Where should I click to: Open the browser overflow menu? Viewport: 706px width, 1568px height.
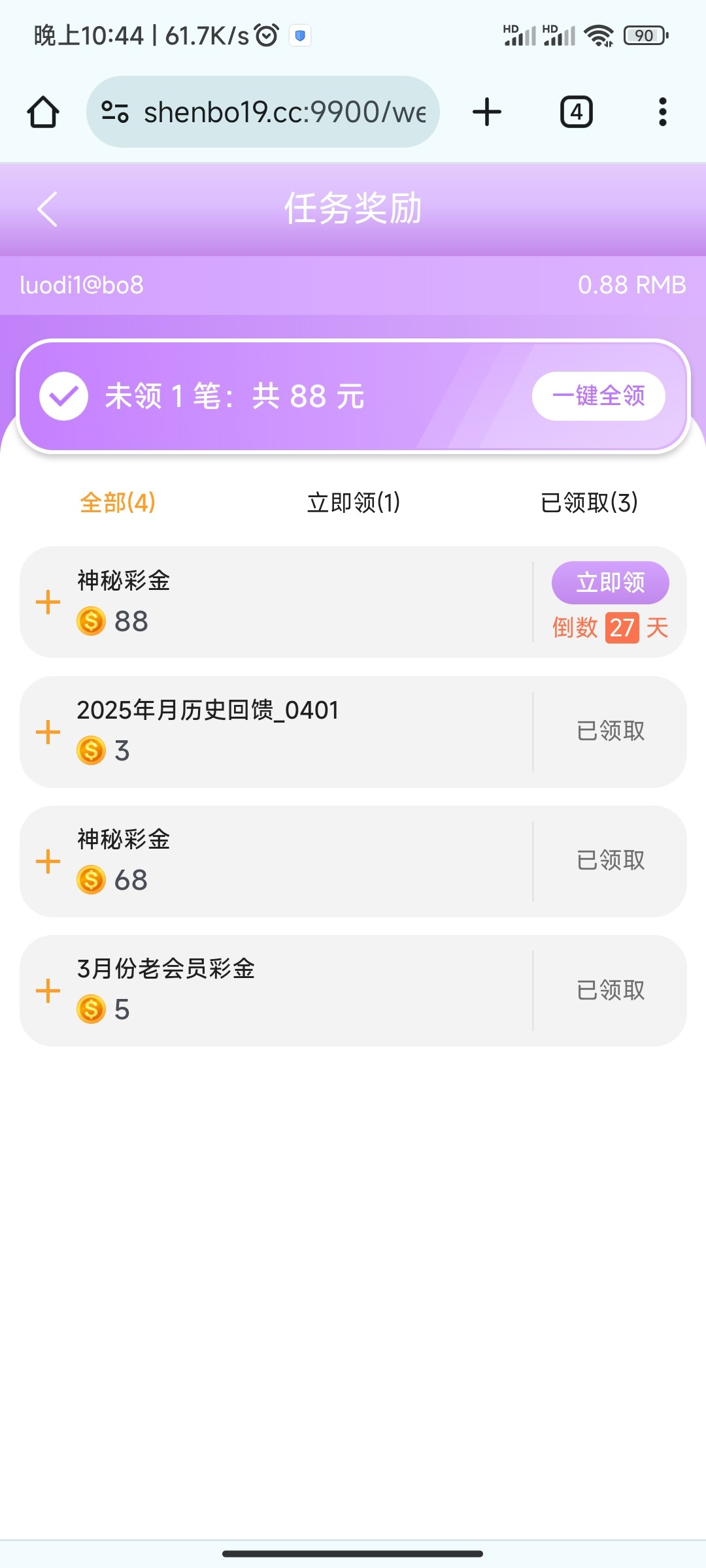click(663, 112)
